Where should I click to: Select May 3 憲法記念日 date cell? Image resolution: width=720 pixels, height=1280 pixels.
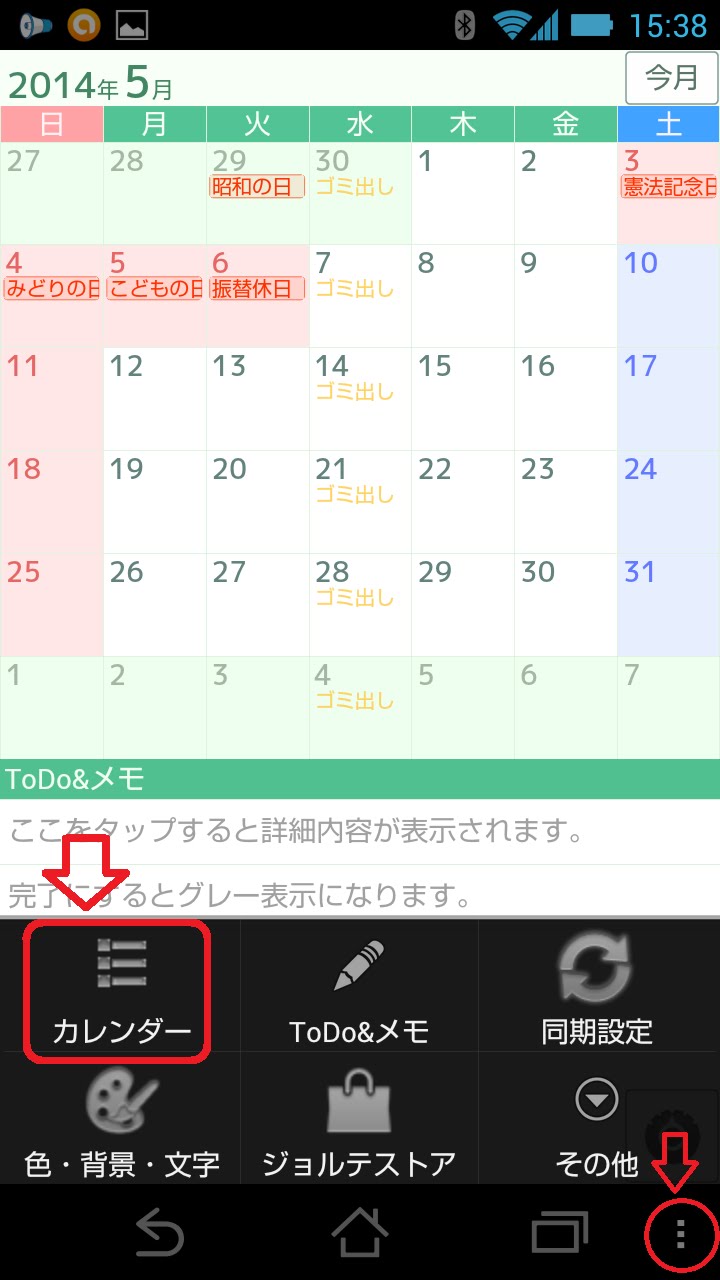click(x=668, y=193)
